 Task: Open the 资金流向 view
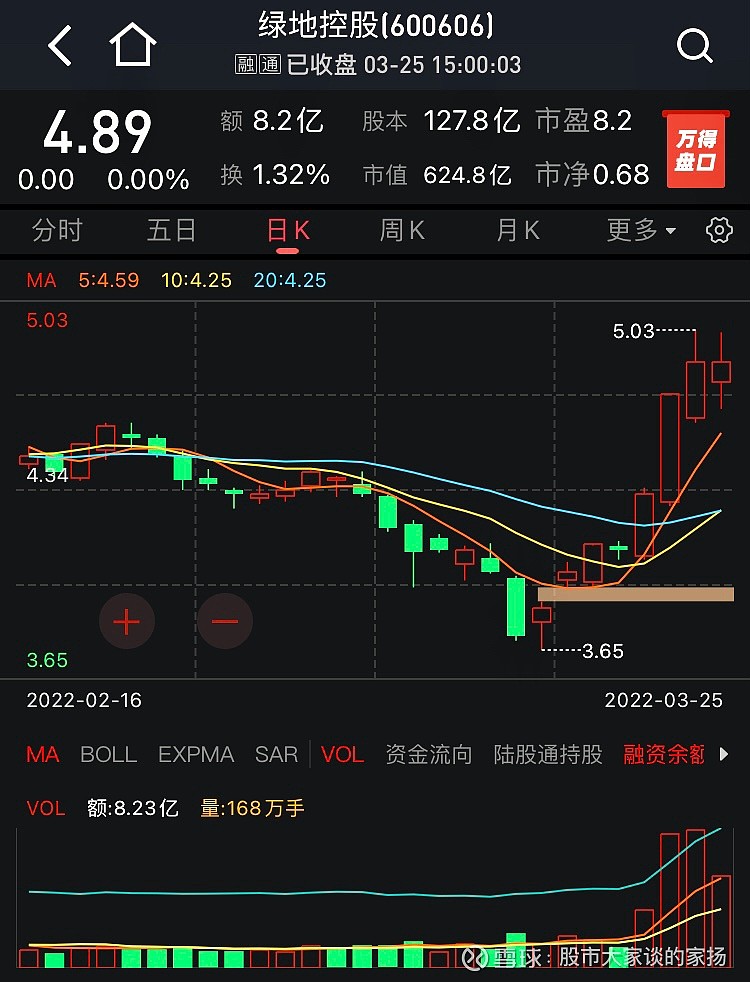point(428,755)
